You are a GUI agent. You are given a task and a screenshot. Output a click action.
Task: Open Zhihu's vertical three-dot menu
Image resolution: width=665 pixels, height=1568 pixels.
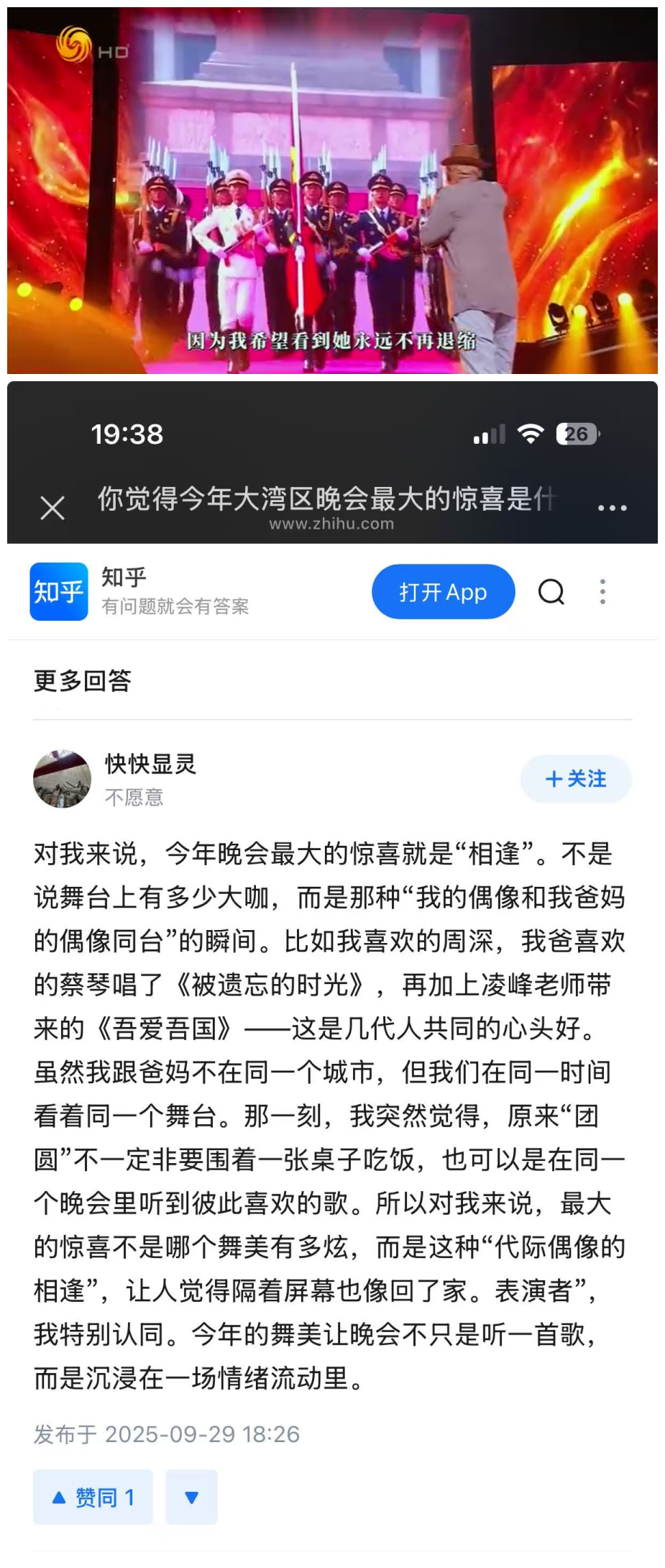tap(602, 592)
